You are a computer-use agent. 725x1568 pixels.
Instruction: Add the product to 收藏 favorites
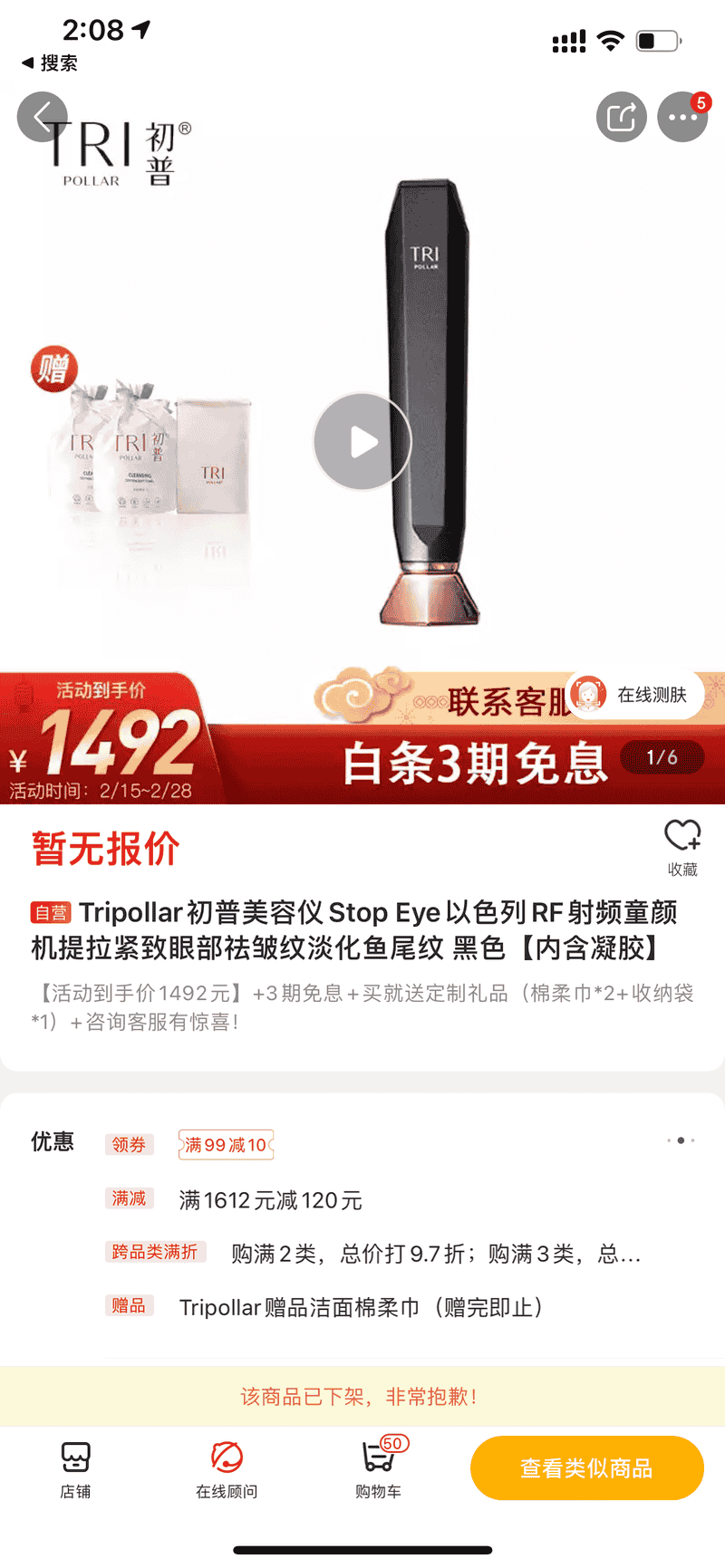coord(682,847)
